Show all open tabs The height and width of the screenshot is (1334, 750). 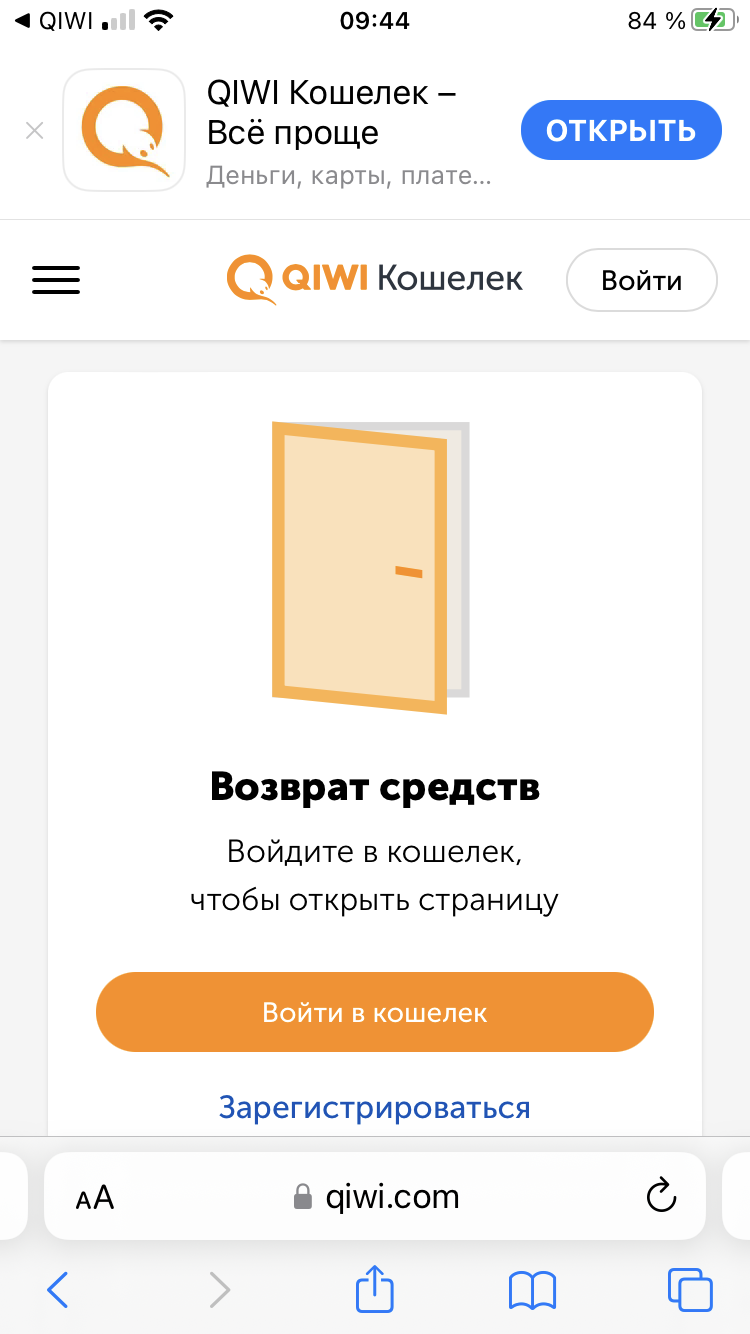689,1290
